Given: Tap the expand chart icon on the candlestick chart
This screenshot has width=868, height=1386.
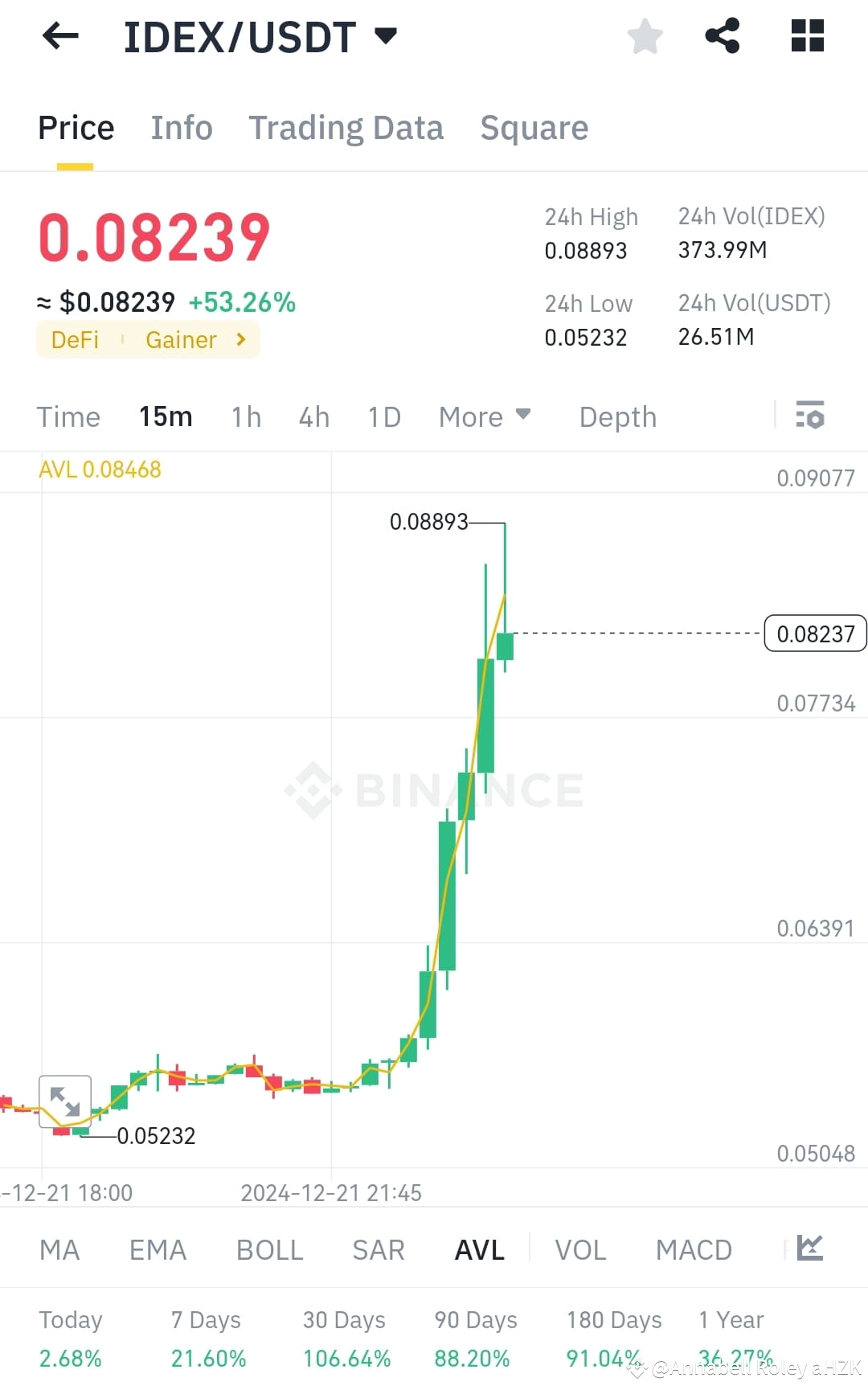Looking at the screenshot, I should [64, 1099].
